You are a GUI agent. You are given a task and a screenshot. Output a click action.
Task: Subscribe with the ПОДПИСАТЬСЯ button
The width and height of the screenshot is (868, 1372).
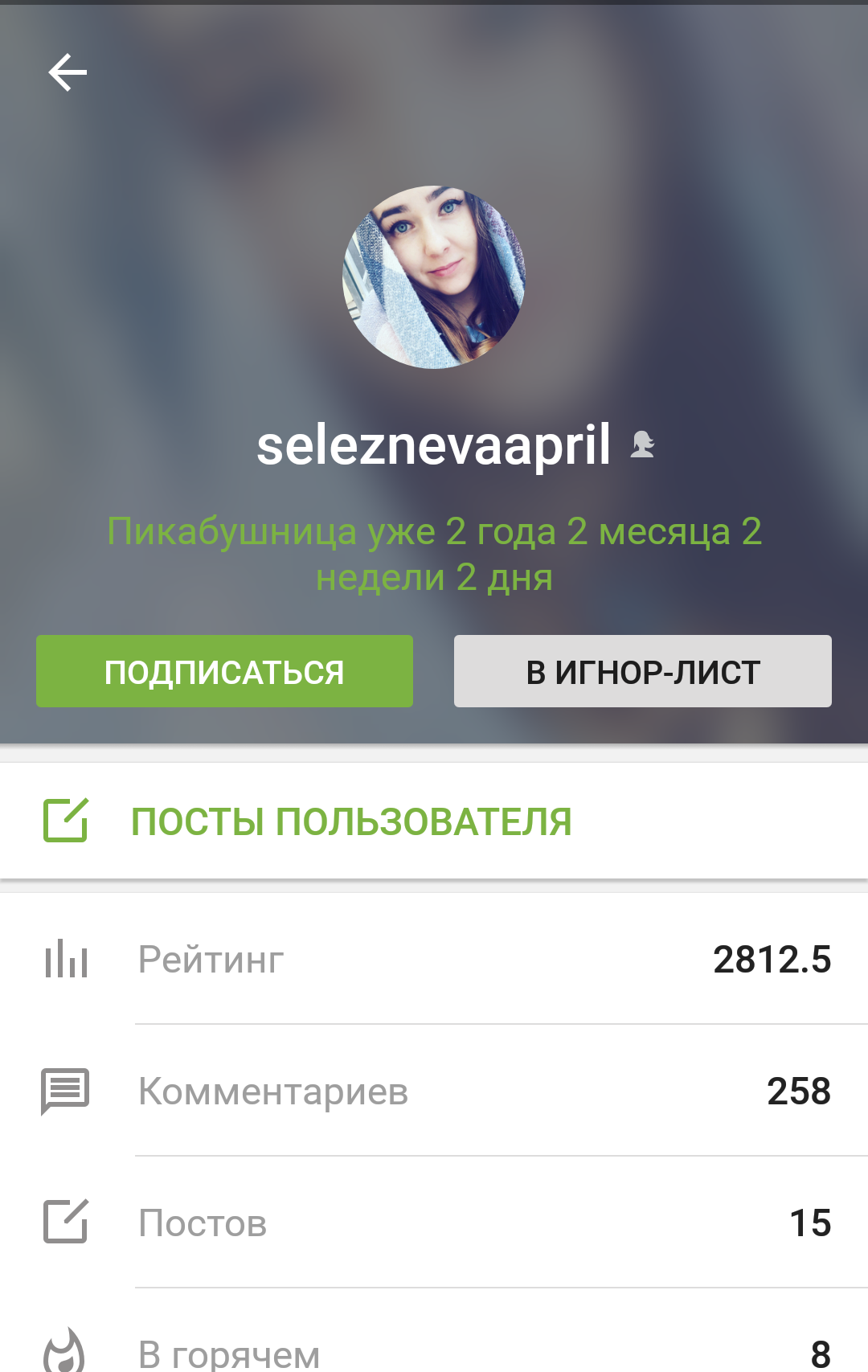(x=224, y=671)
